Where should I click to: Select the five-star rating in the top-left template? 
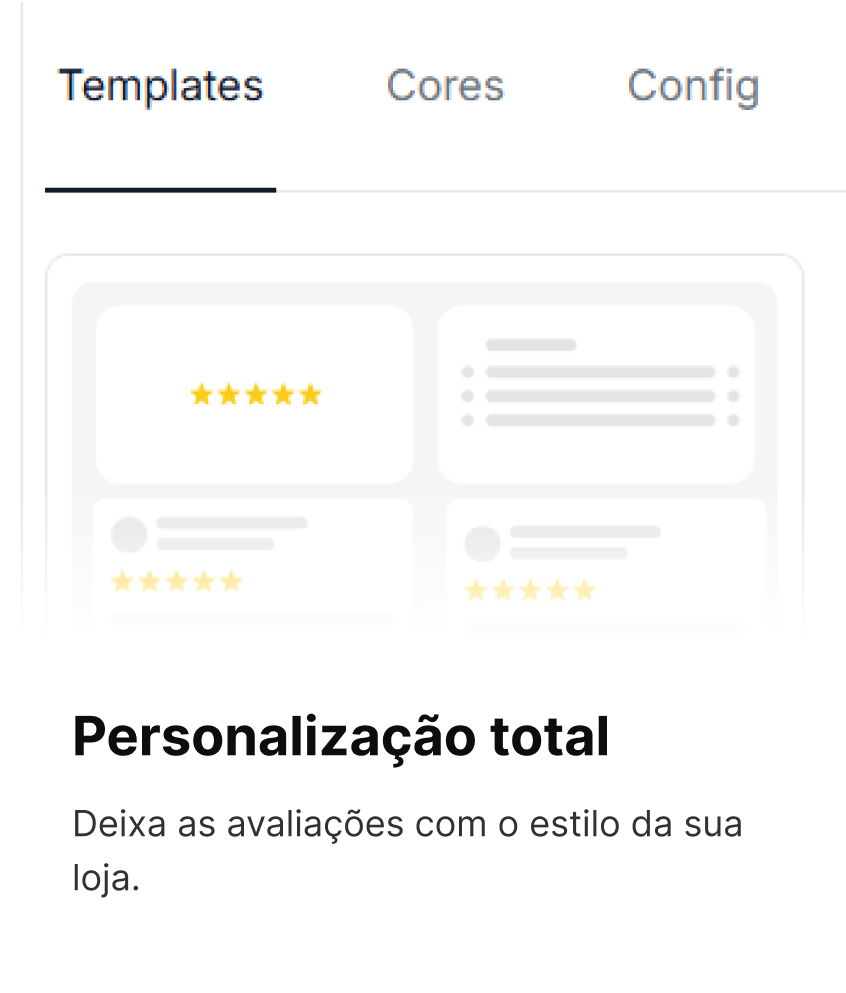[x=254, y=394]
